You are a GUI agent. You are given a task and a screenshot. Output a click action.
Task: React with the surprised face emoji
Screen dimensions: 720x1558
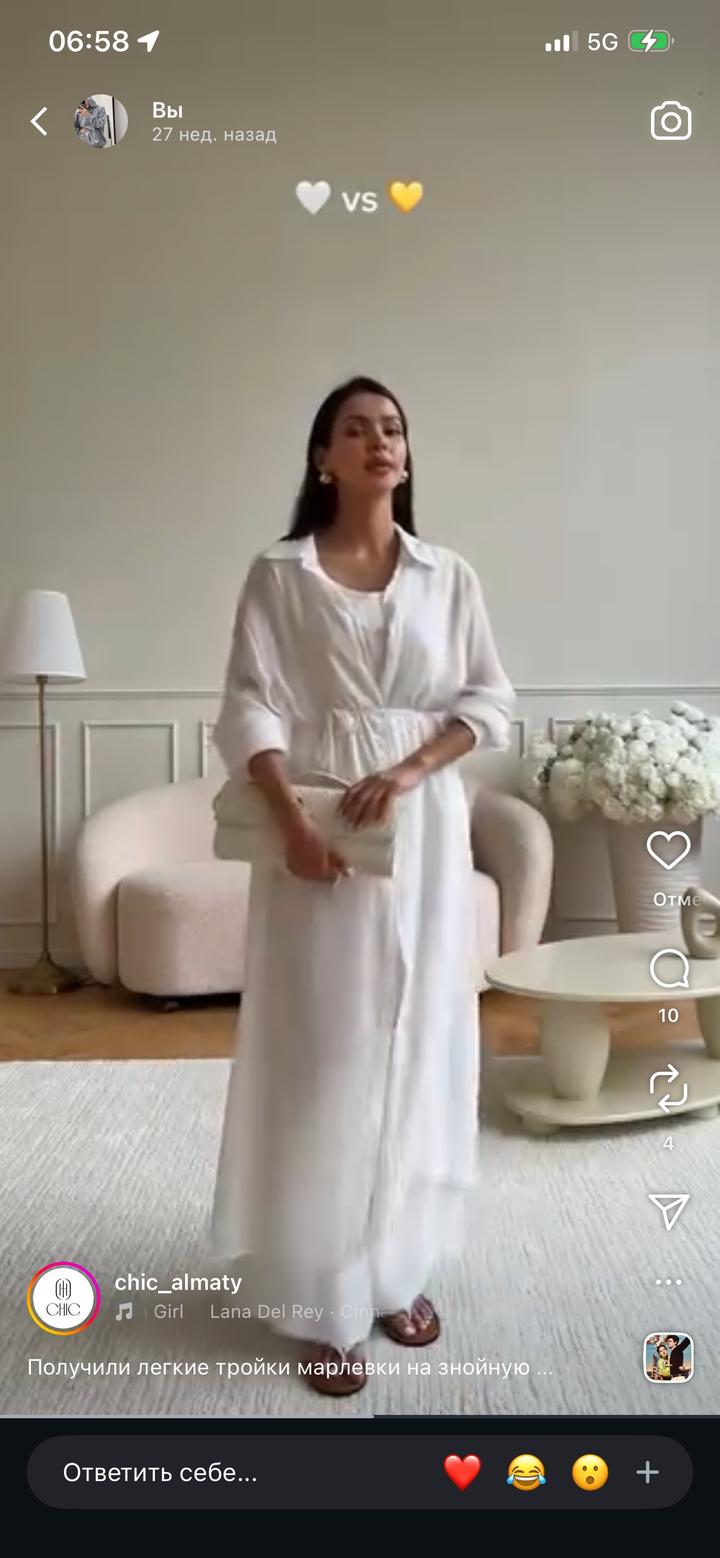tap(590, 1472)
